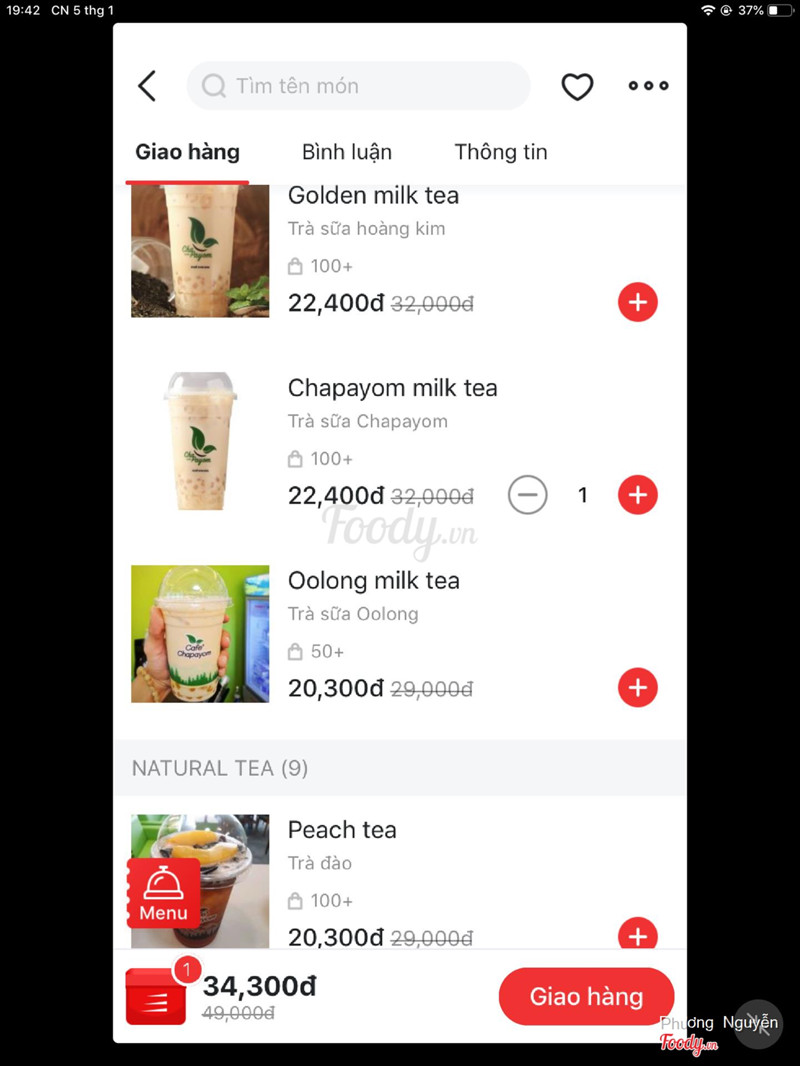View the Chapayom milk tea photo
Viewport: 800px width, 1066px height.
[200, 441]
